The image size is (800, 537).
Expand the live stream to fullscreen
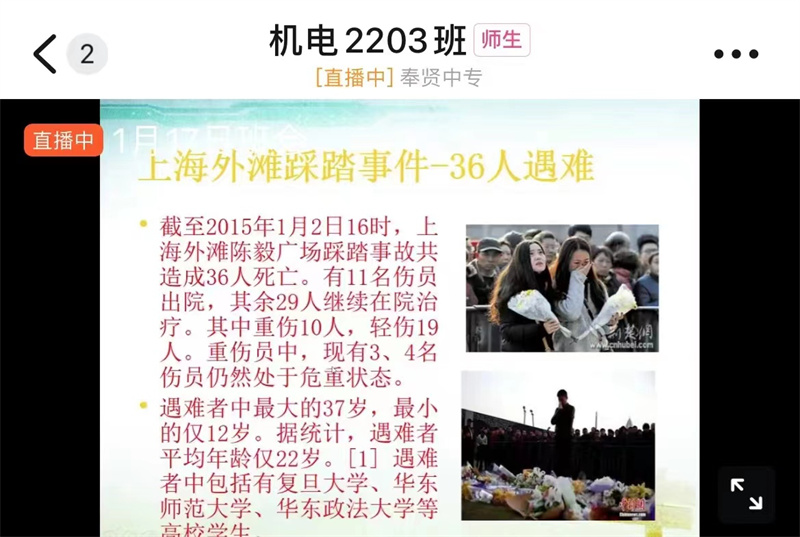click(746, 494)
